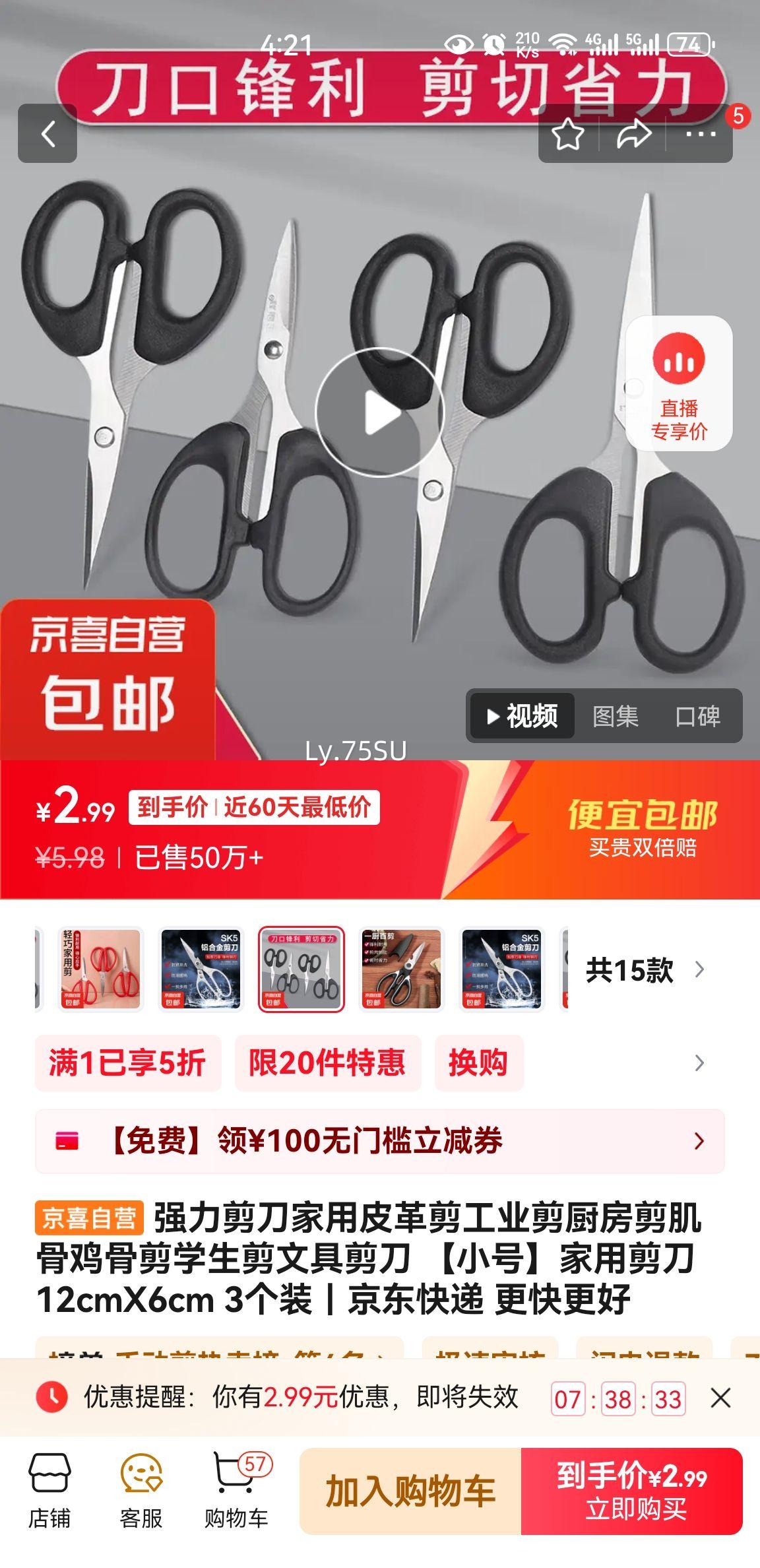Image resolution: width=760 pixels, height=1568 pixels.
Task: Open the 限20件特惠 promotion tag
Action: 327,1063
